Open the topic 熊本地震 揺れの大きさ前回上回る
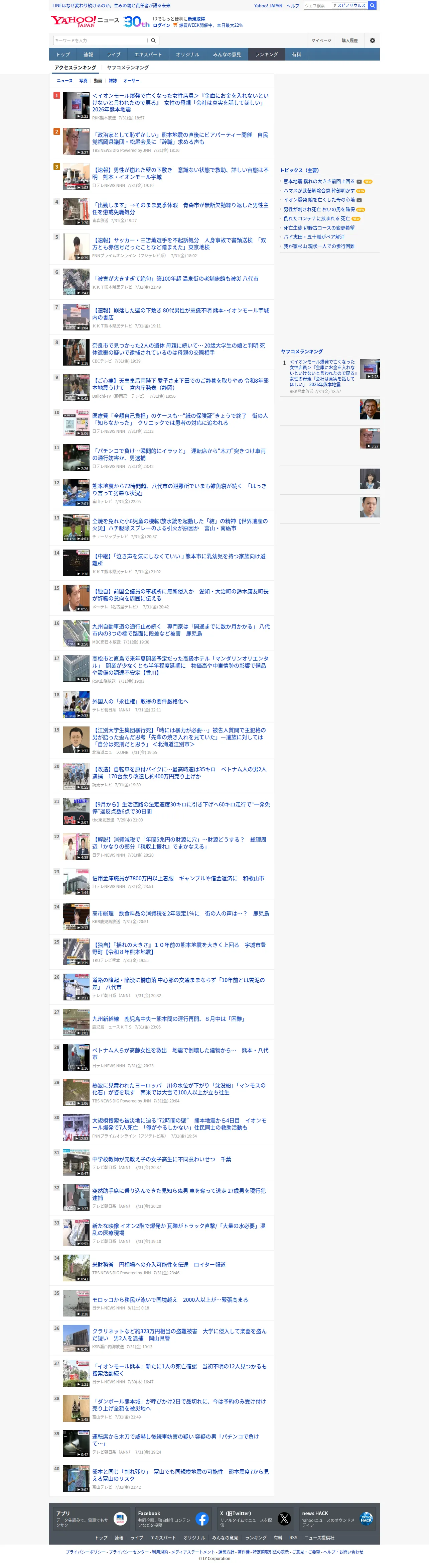429x1568 pixels. pyautogui.click(x=319, y=181)
